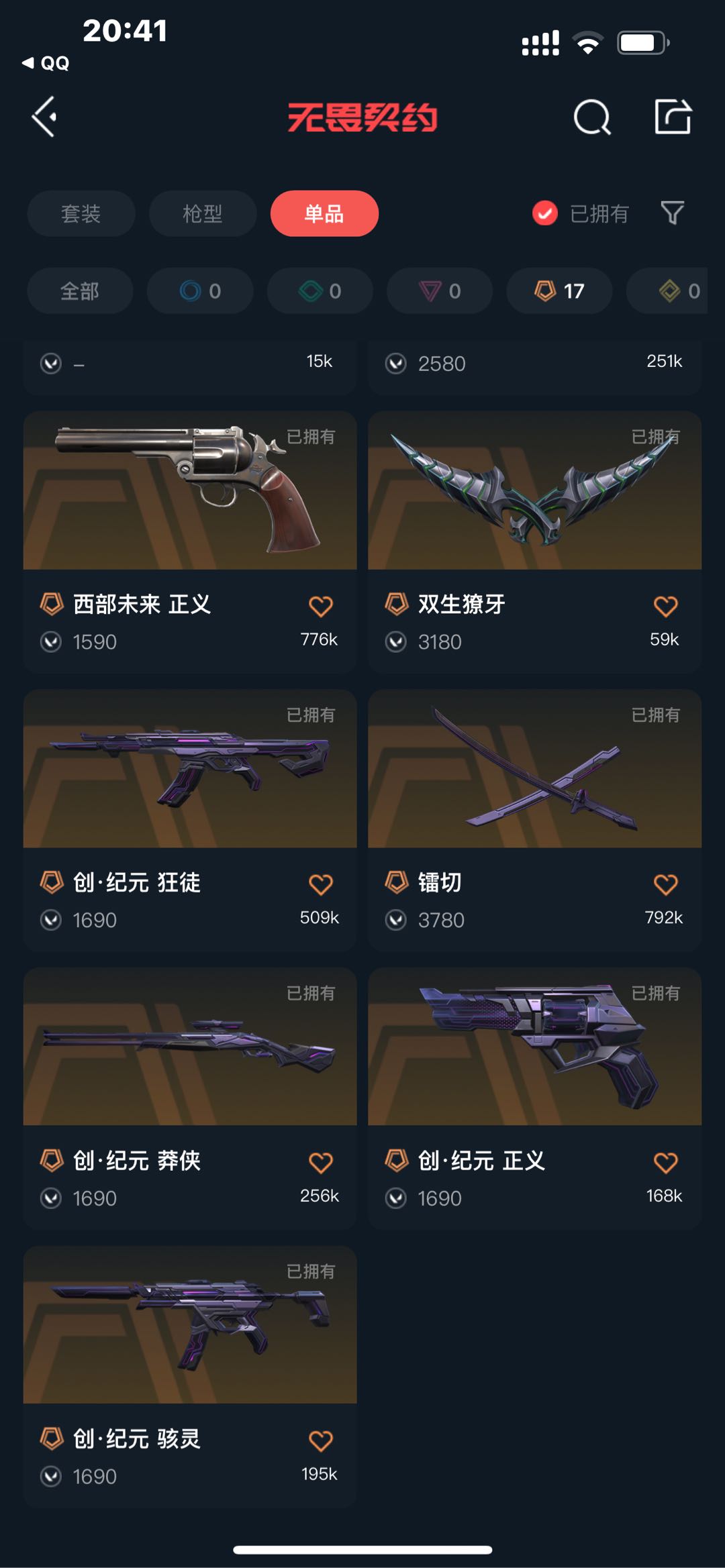Uncheck the 已拥有 filter checkbox
This screenshot has width=725, height=1568.
coord(545,213)
